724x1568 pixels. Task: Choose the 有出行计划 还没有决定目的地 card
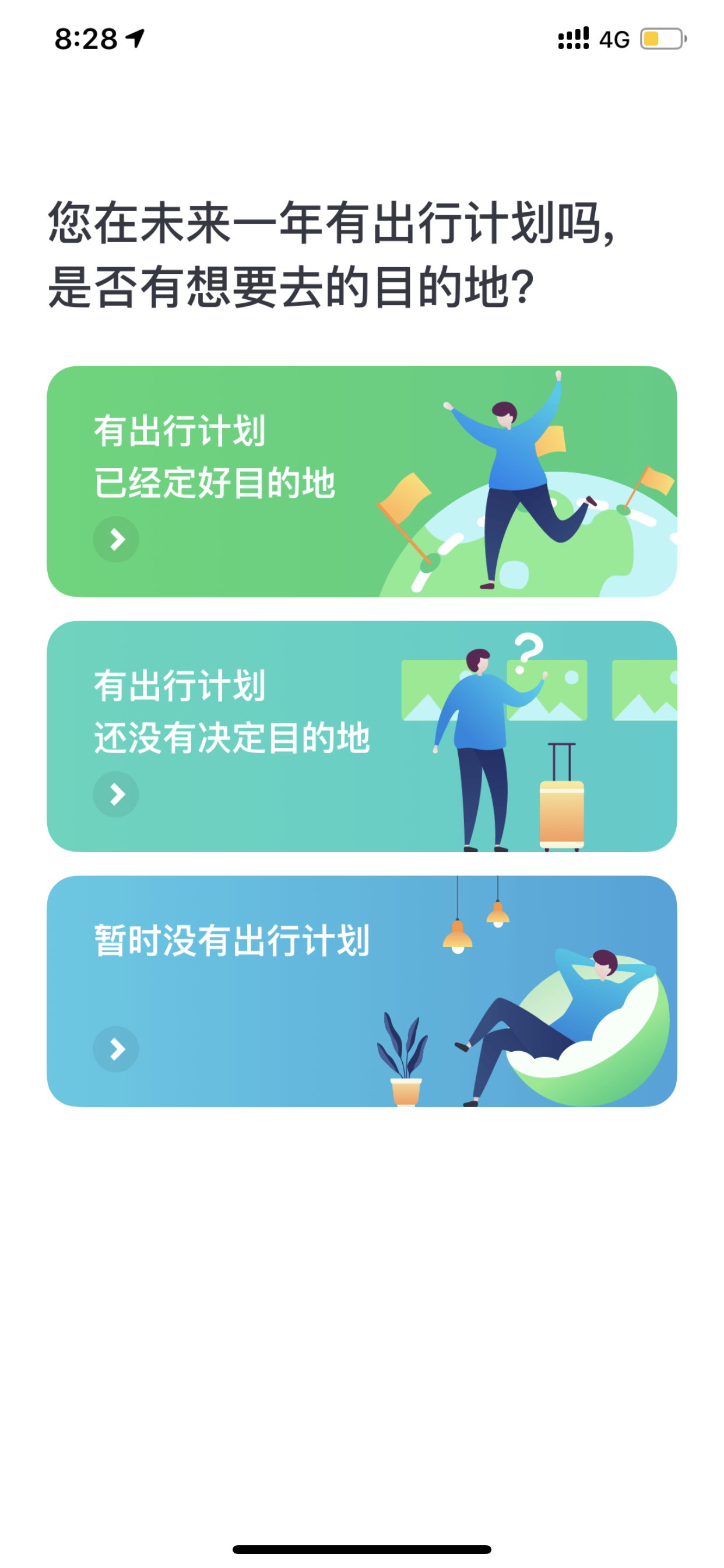[362, 736]
